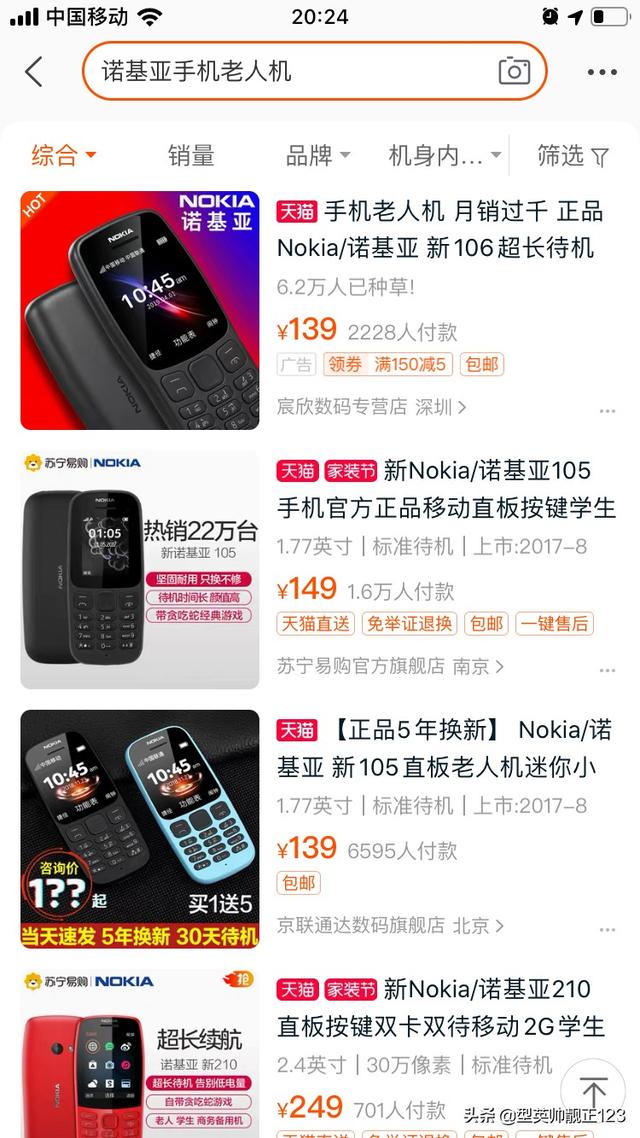The image size is (640, 1138).
Task: Sort results by 销量
Action: pos(190,155)
